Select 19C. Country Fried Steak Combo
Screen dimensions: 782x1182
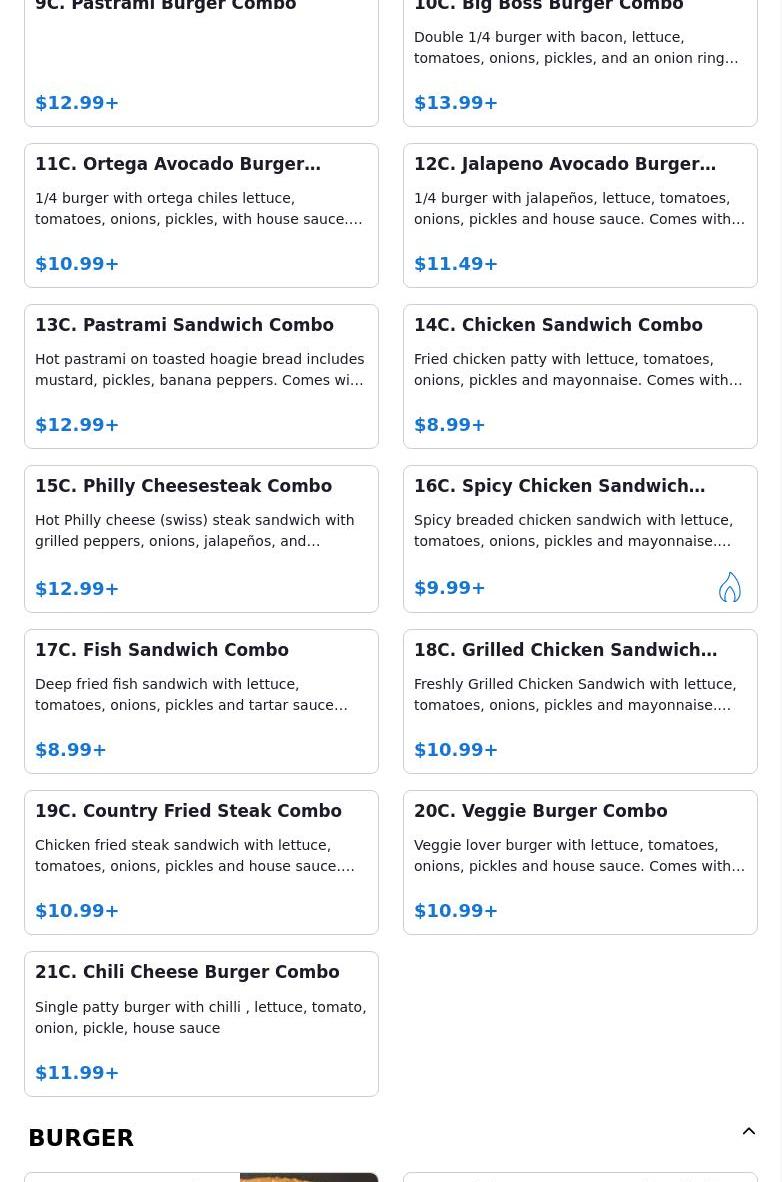pos(201,862)
